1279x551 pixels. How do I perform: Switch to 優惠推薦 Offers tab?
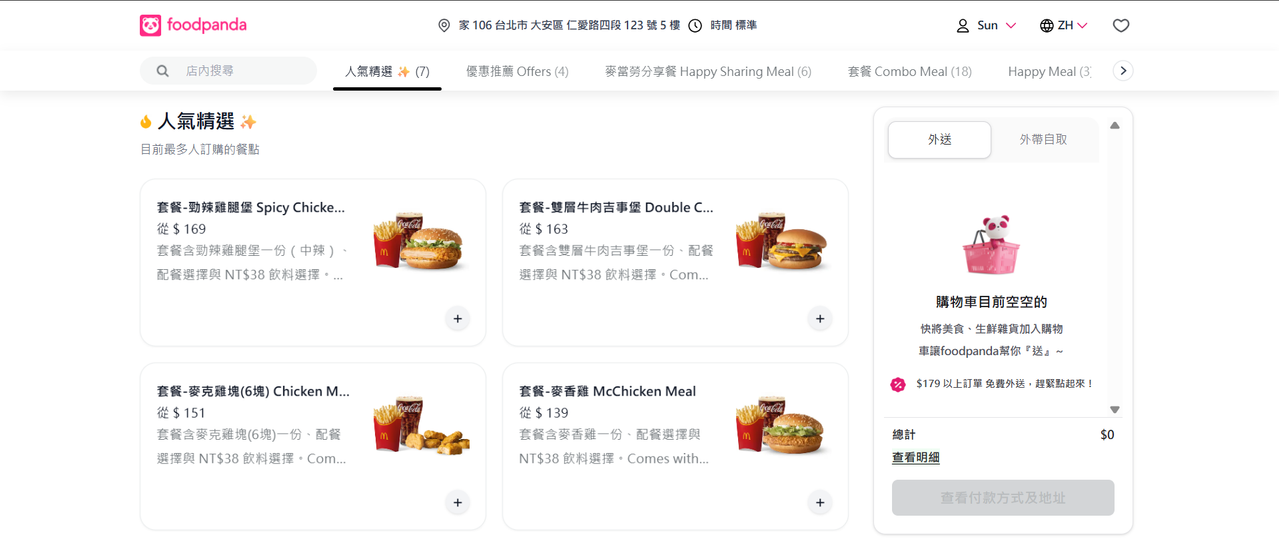tap(517, 71)
